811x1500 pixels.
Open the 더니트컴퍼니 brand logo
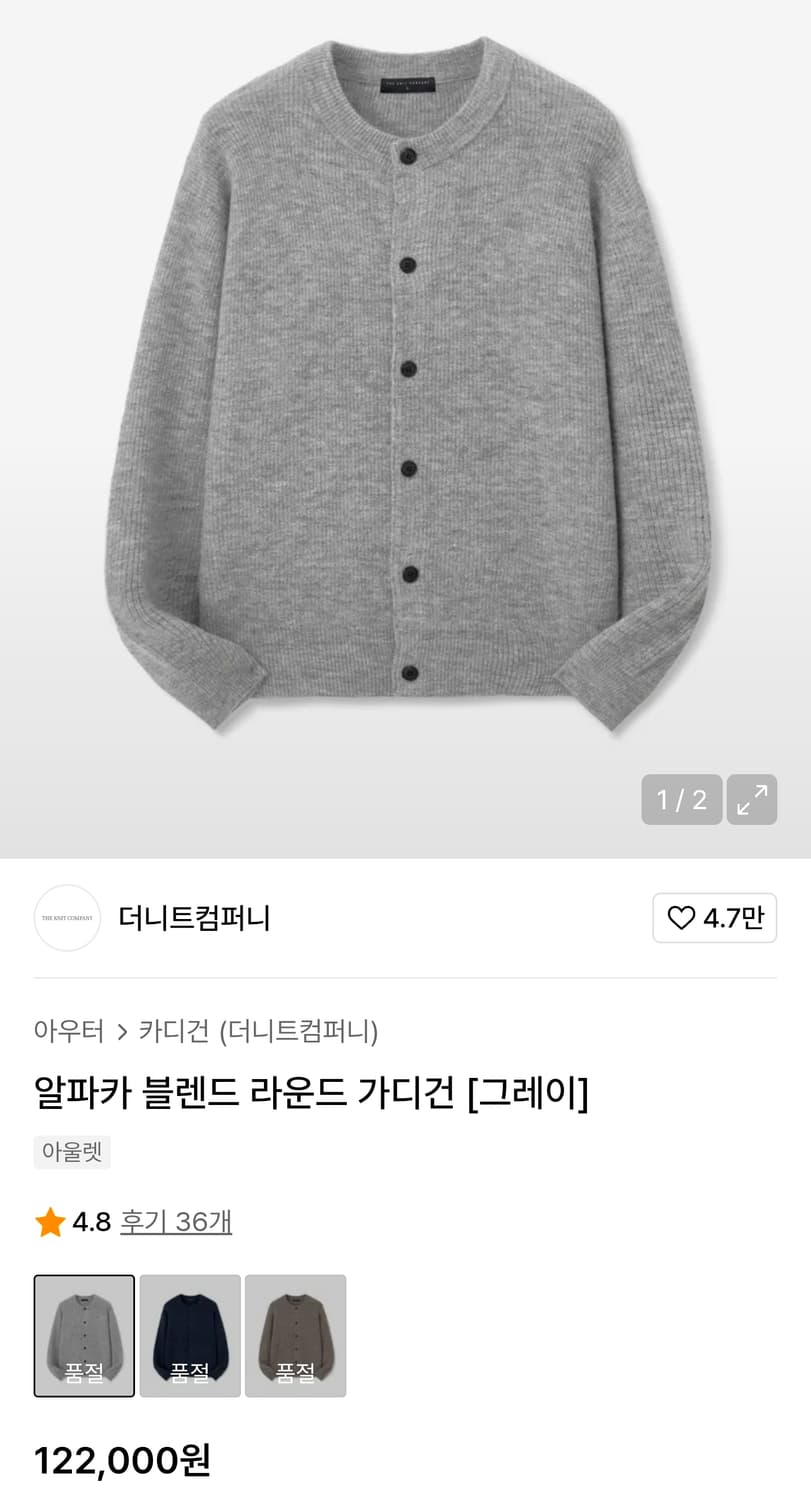click(x=67, y=917)
